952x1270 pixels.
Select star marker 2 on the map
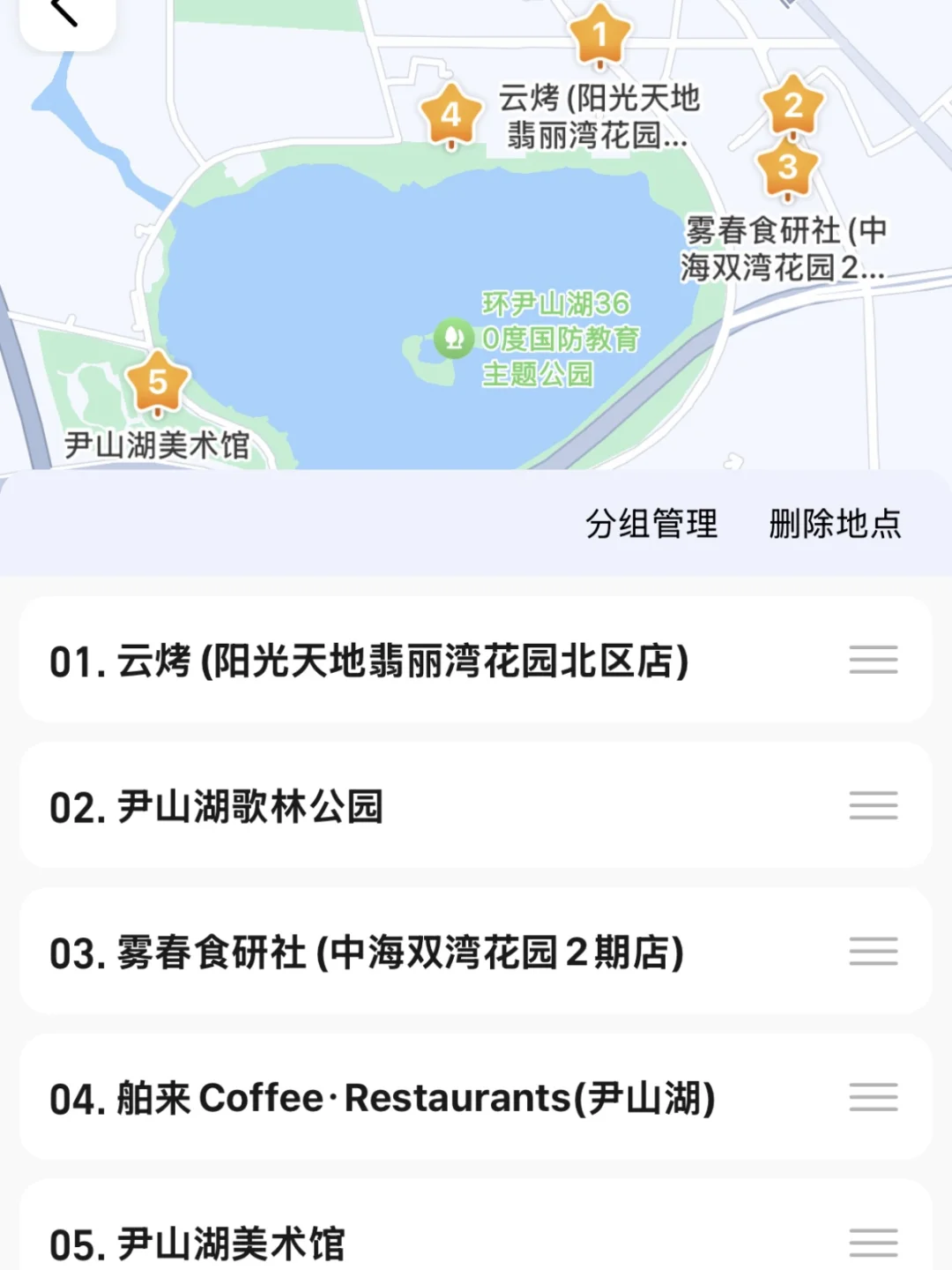(x=792, y=106)
